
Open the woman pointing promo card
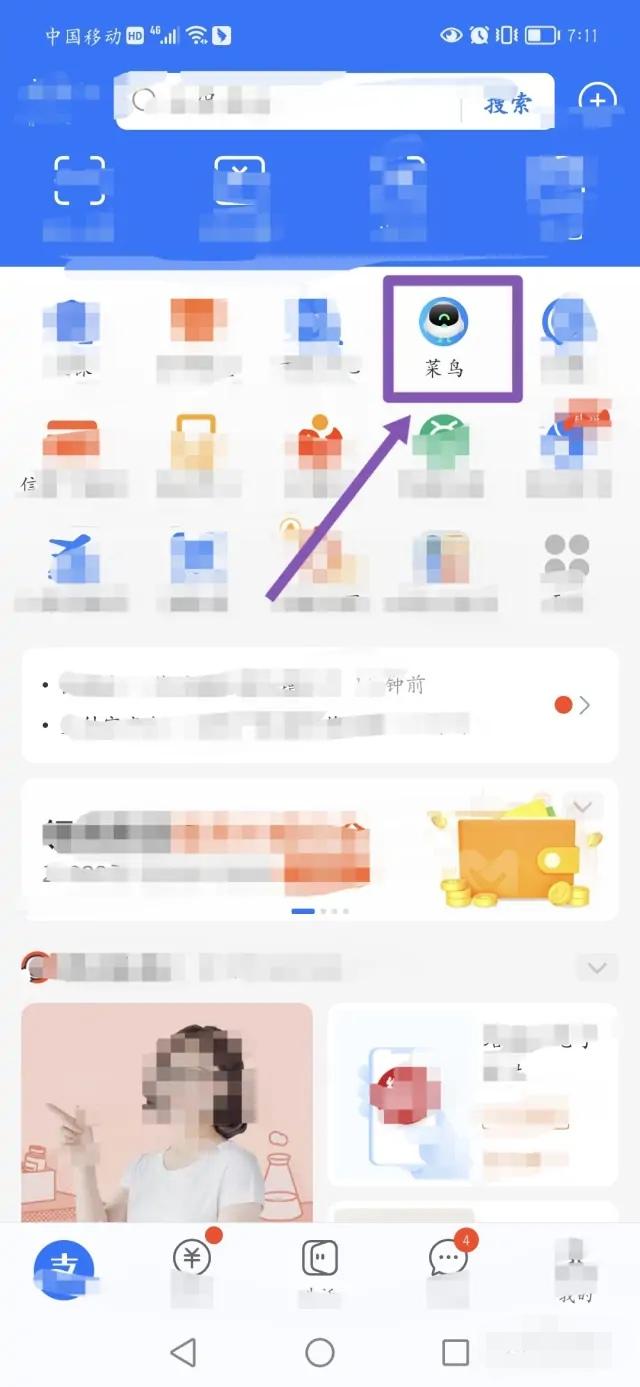[x=166, y=1112]
